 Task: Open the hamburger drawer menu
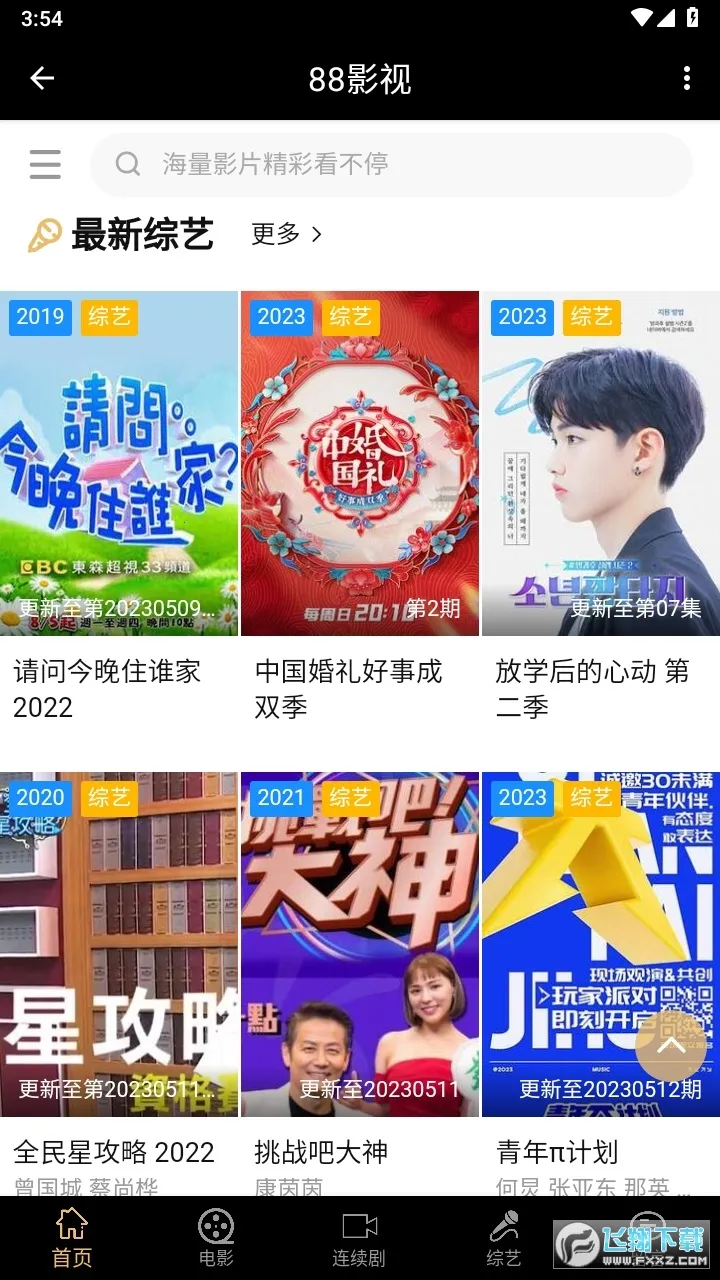[x=45, y=164]
